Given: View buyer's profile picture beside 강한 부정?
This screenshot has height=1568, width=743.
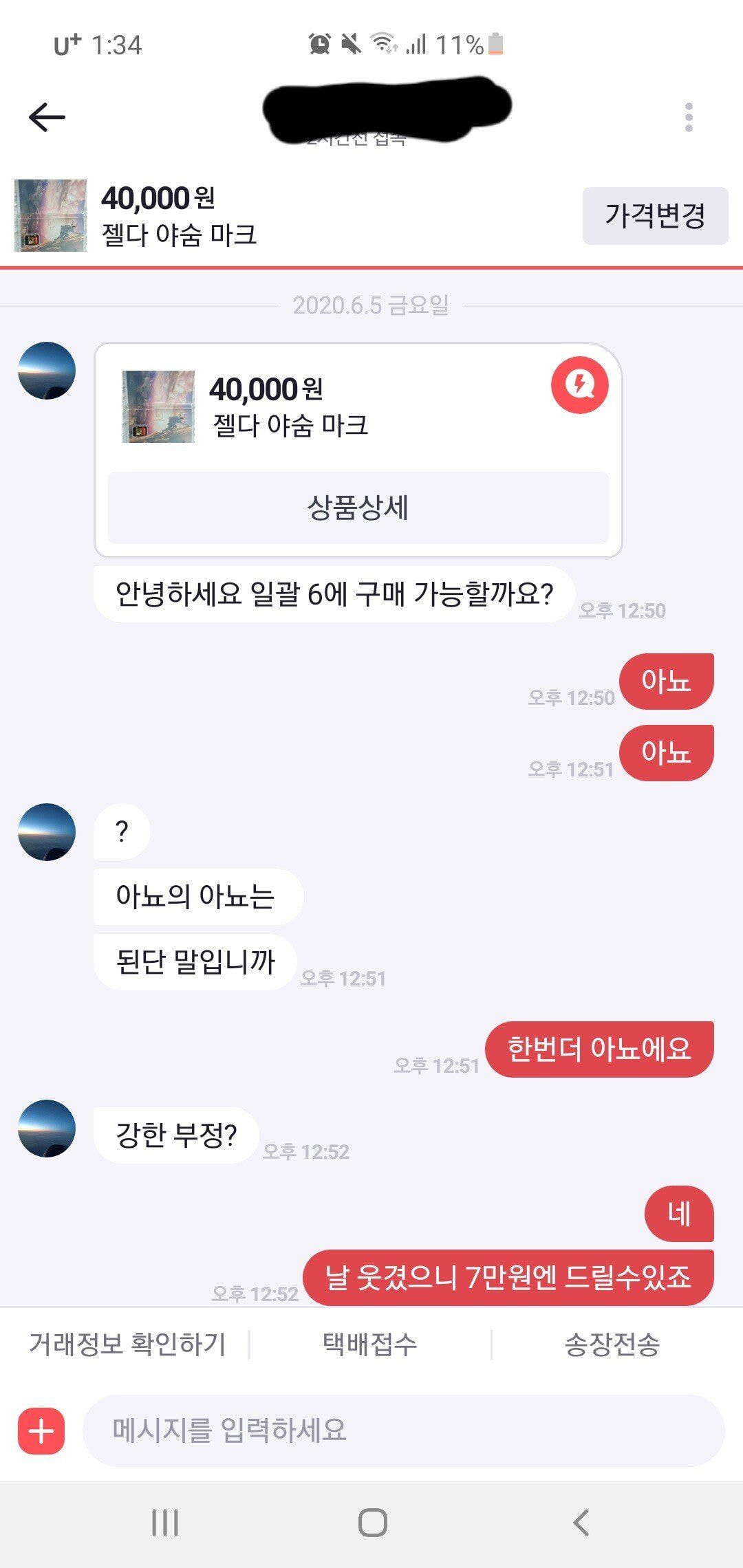Looking at the screenshot, I should click(47, 1129).
